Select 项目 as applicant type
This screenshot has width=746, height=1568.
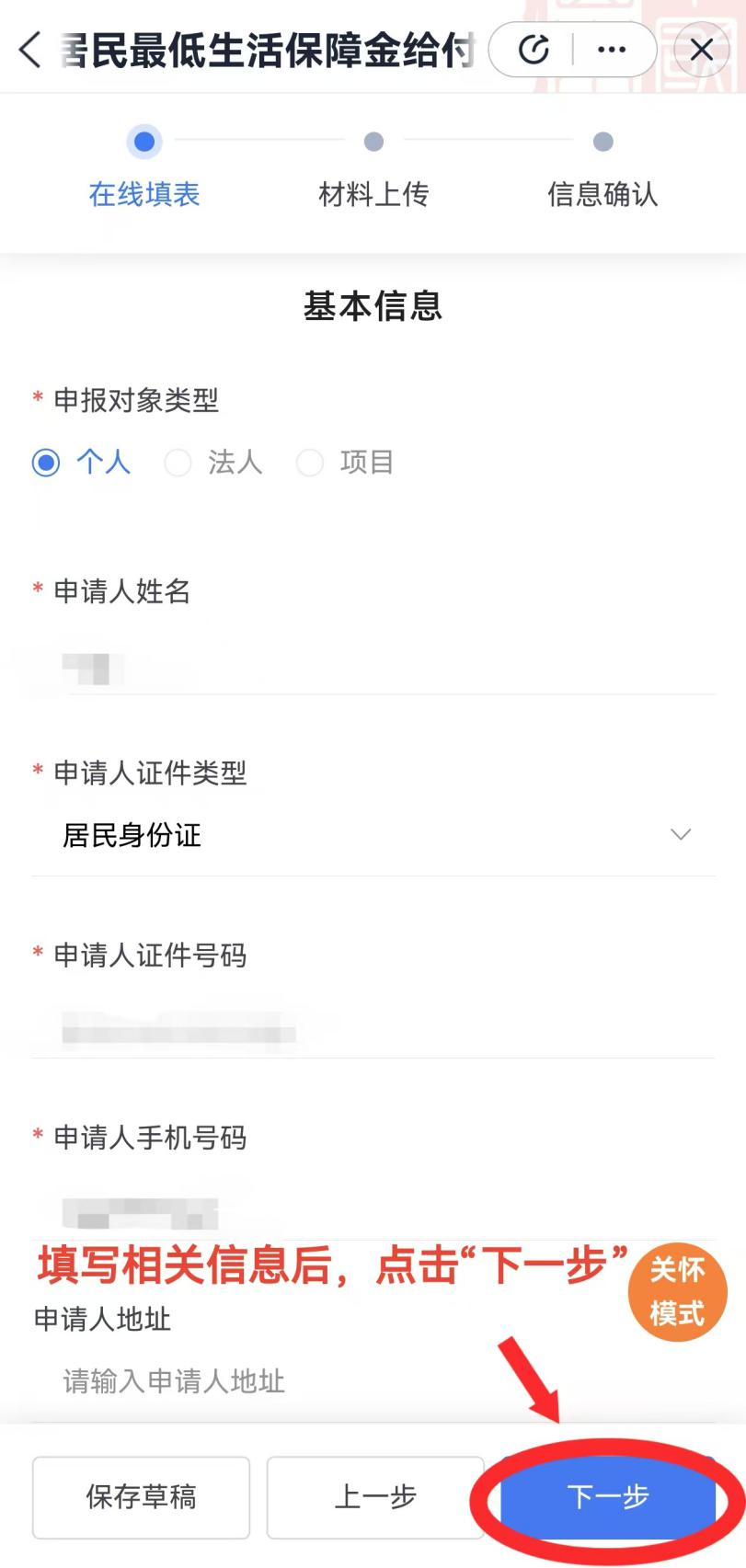(x=311, y=462)
